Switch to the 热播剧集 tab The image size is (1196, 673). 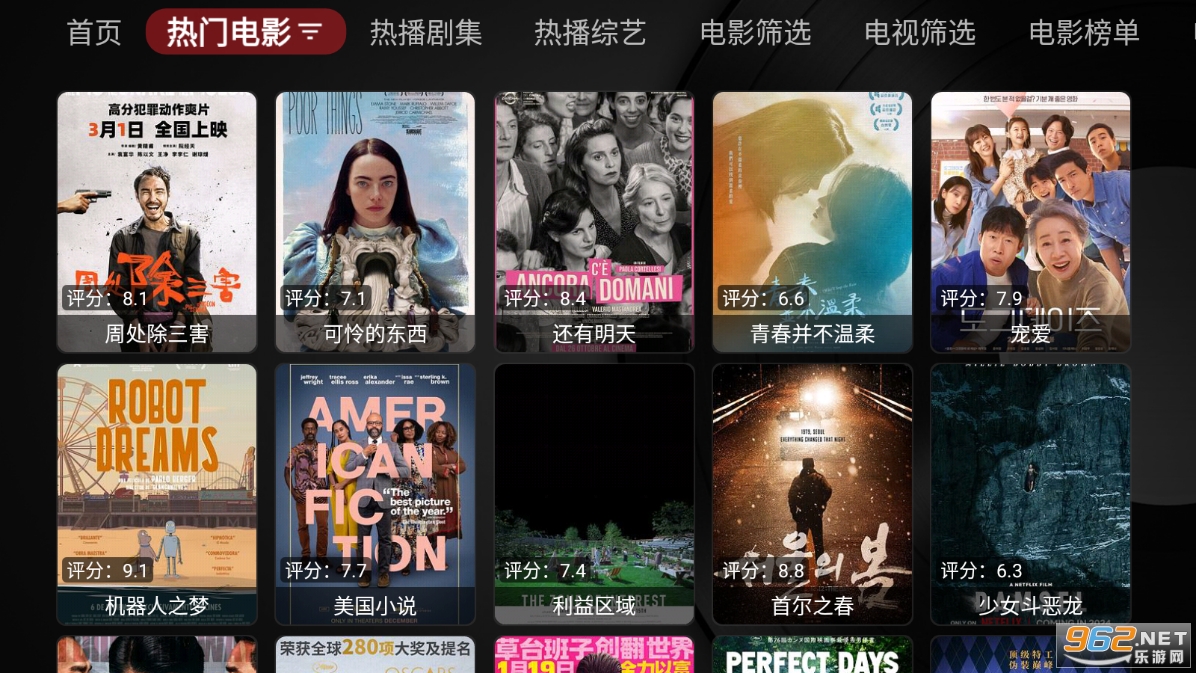coord(426,33)
